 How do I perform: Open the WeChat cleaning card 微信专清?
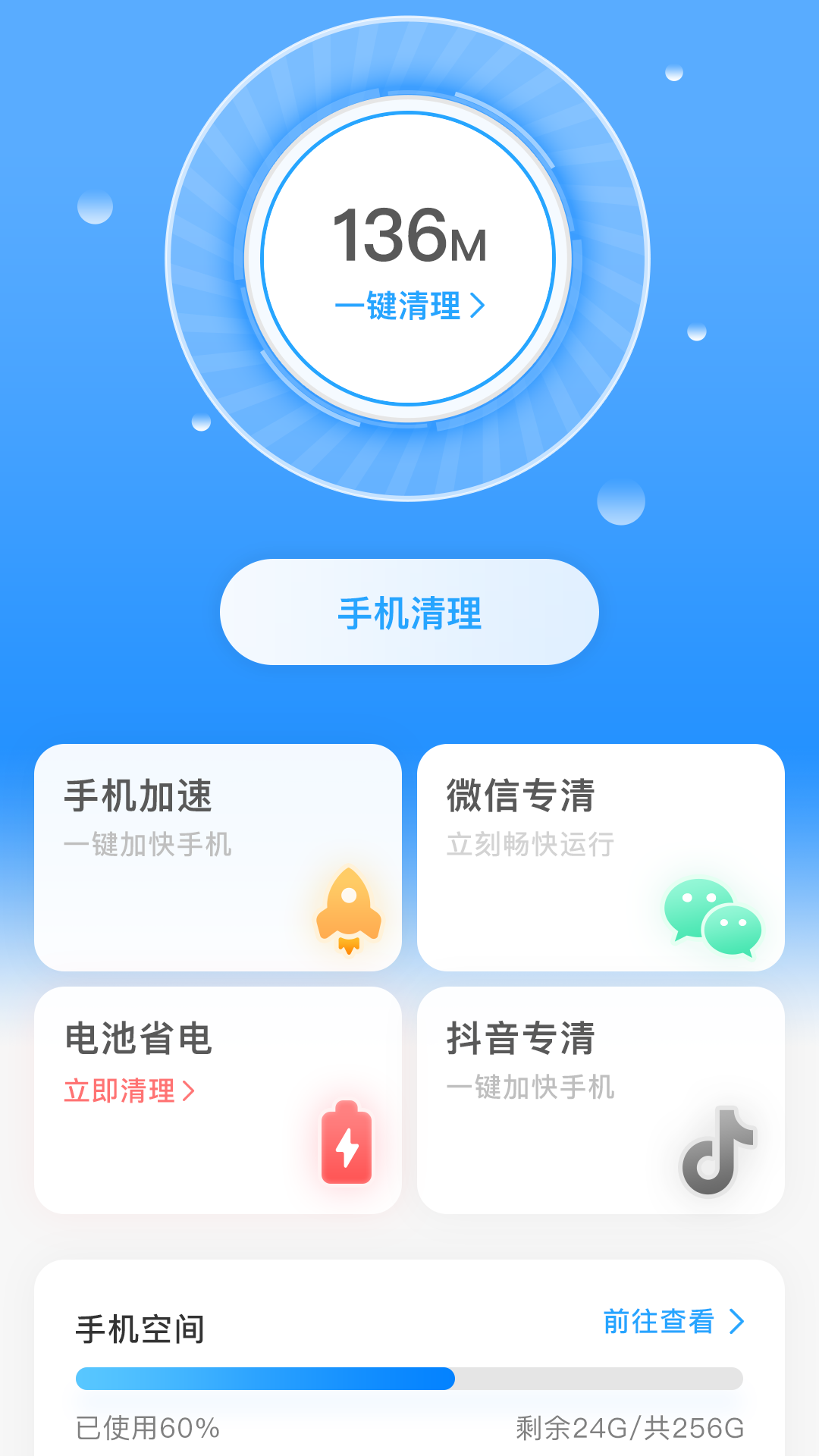601,857
